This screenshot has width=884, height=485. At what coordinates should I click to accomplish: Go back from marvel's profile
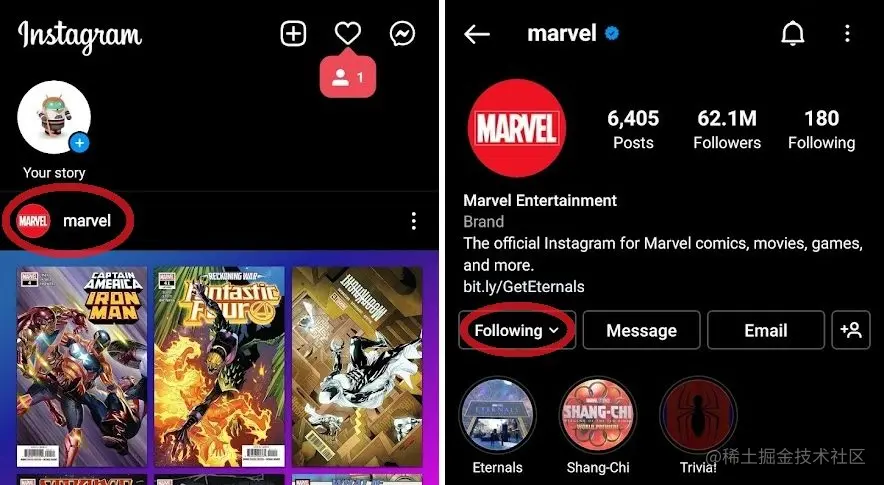pos(477,34)
